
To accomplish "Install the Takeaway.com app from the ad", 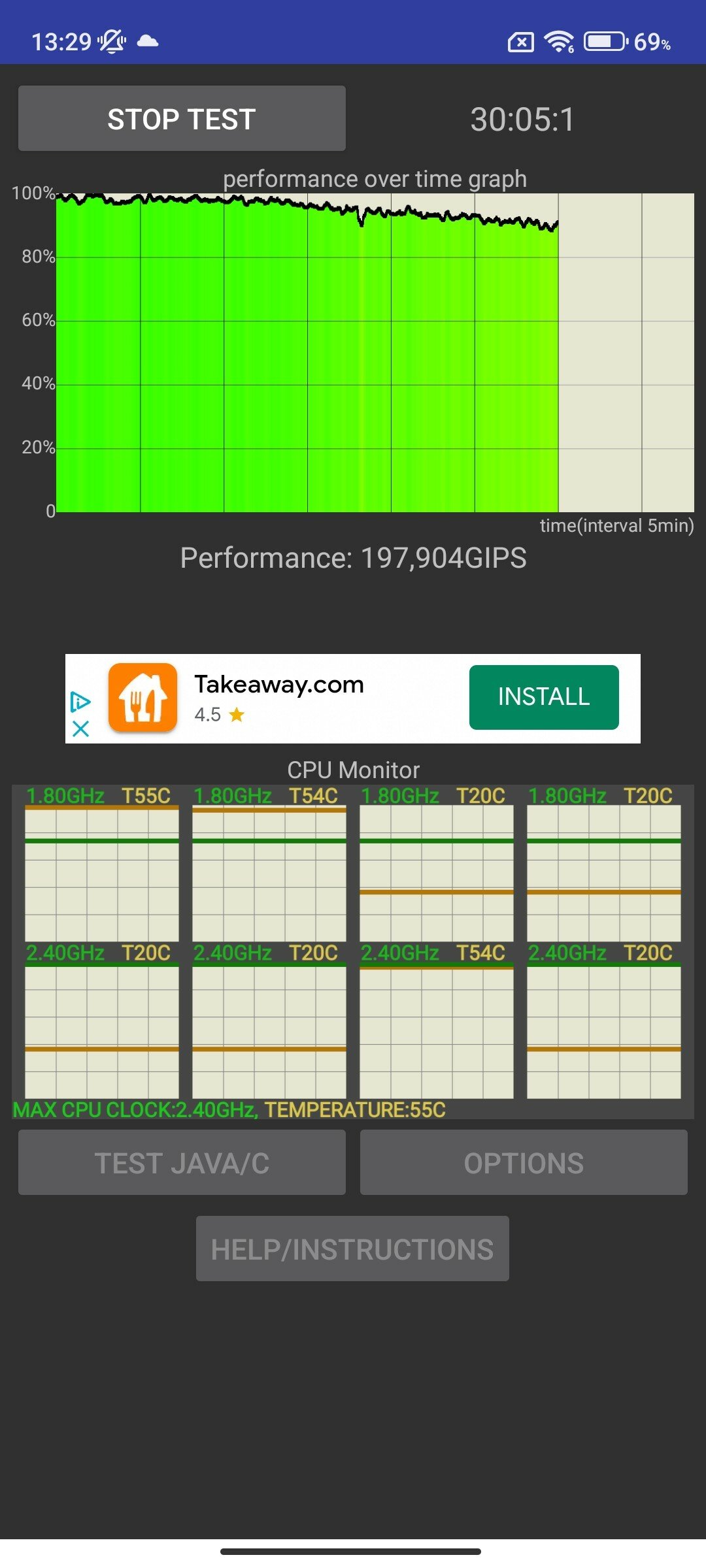I will 544,697.
